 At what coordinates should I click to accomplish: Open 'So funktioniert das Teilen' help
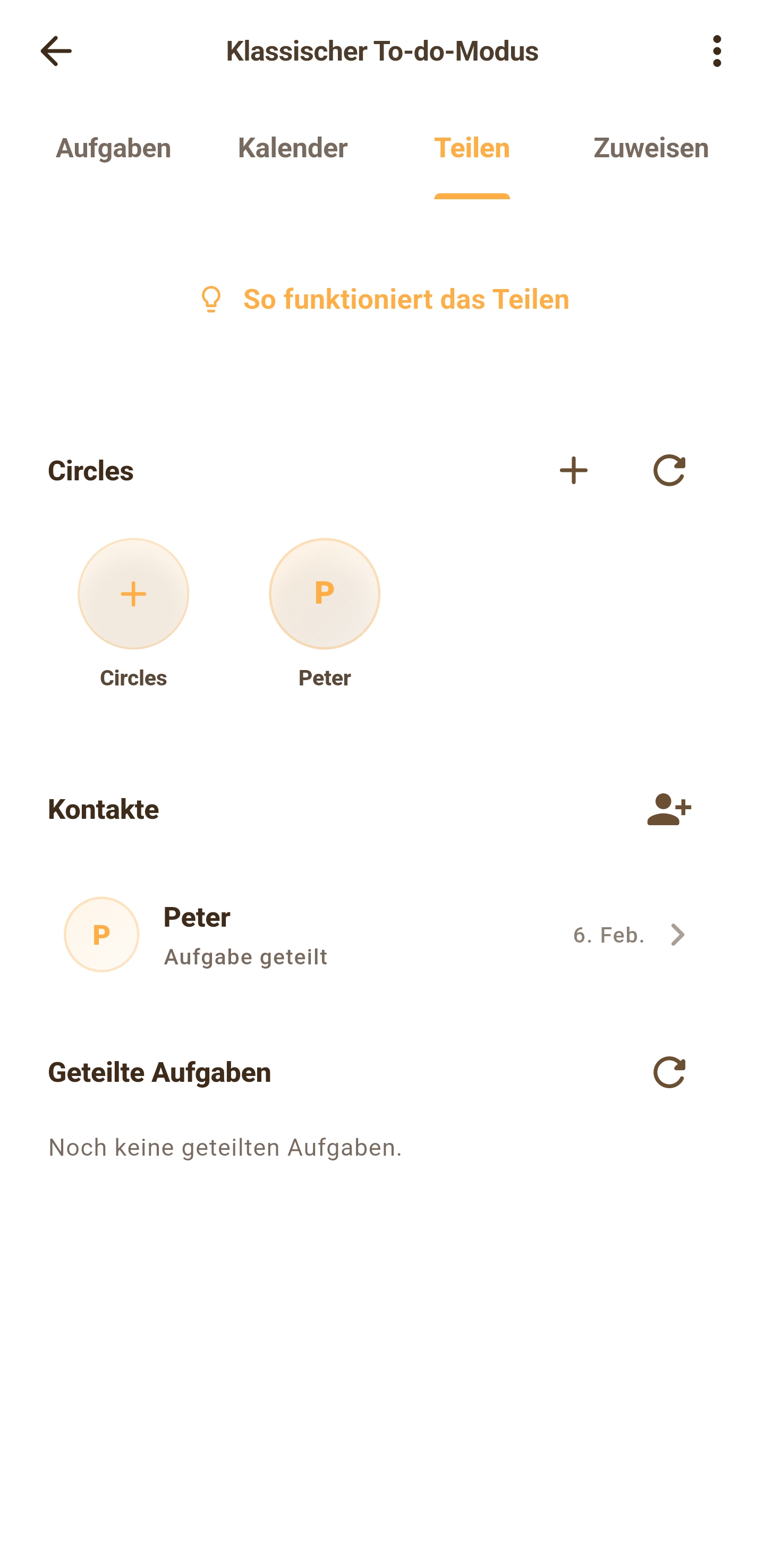[384, 300]
